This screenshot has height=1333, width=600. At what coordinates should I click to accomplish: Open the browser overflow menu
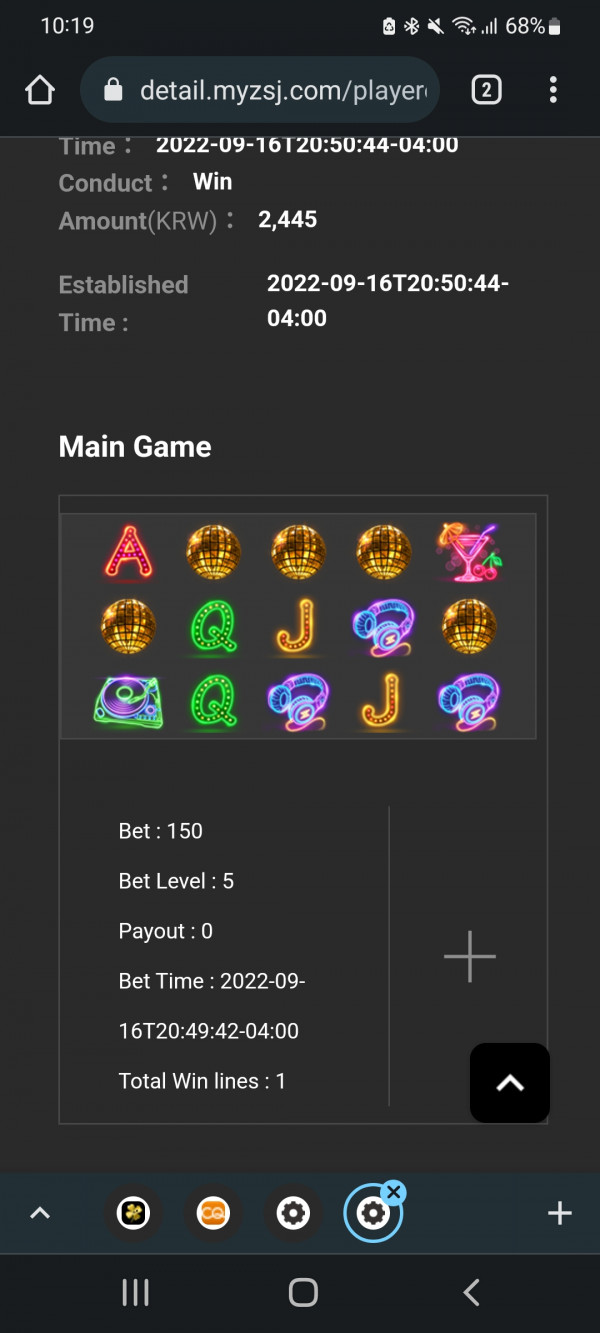[553, 91]
